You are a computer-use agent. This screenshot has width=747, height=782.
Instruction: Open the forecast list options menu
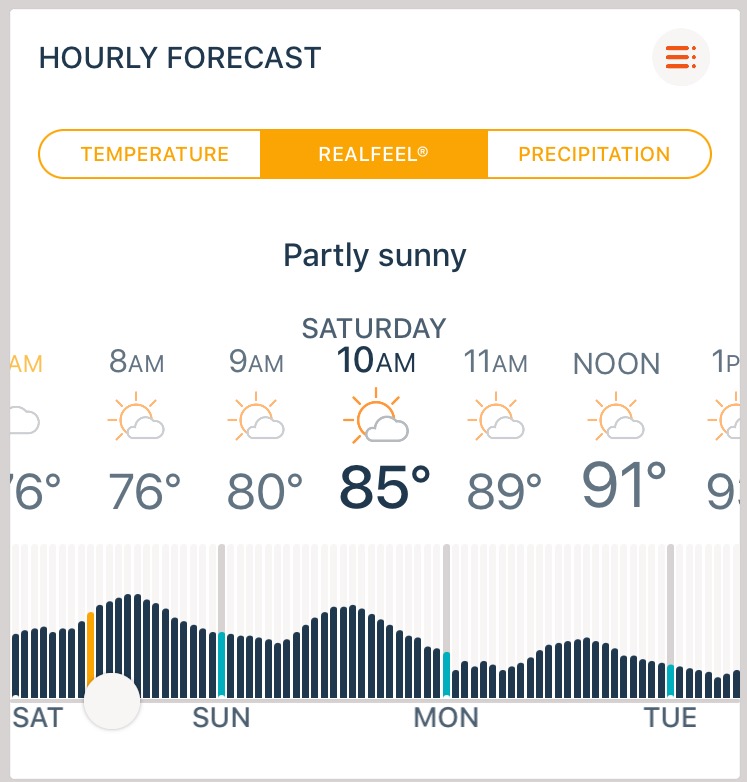tap(681, 57)
